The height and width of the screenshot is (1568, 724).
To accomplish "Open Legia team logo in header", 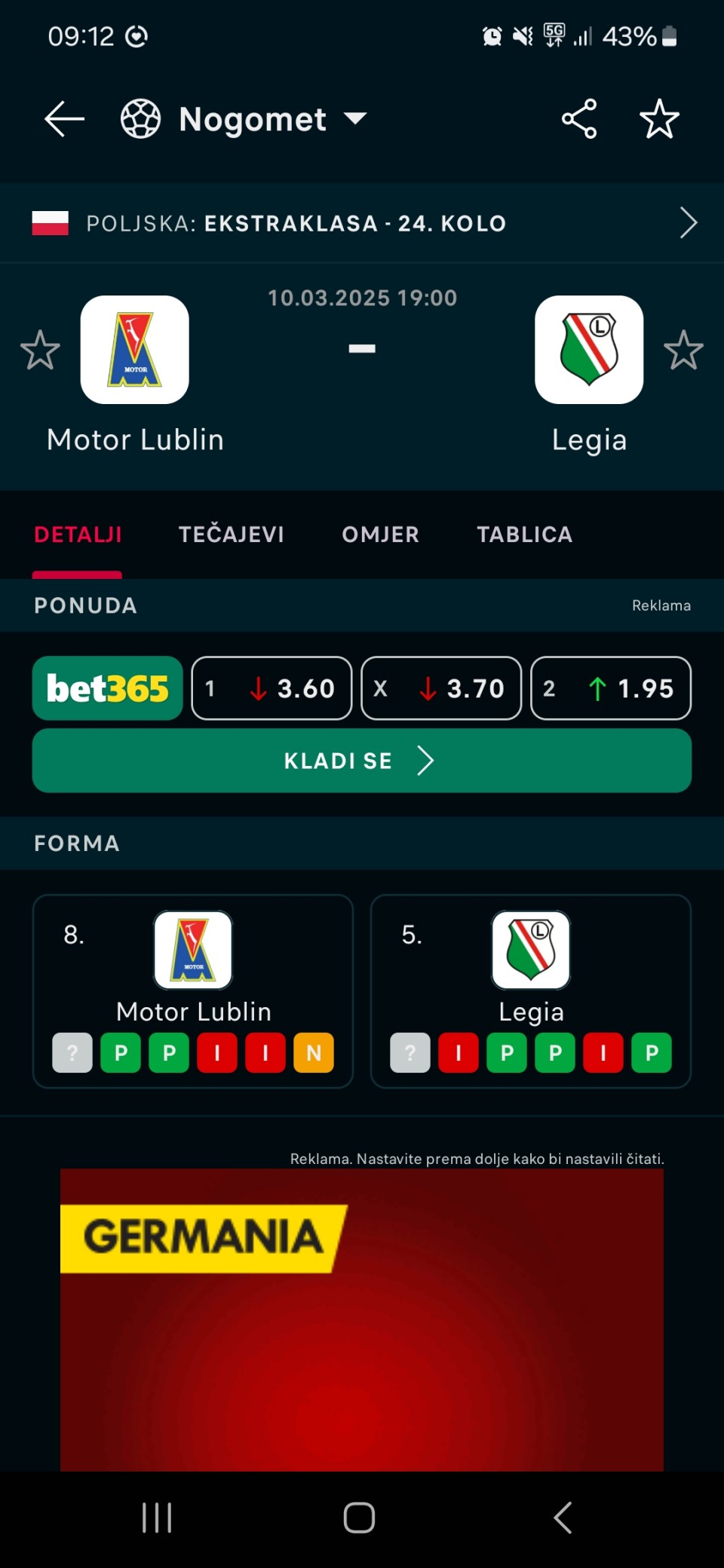I will 589,350.
